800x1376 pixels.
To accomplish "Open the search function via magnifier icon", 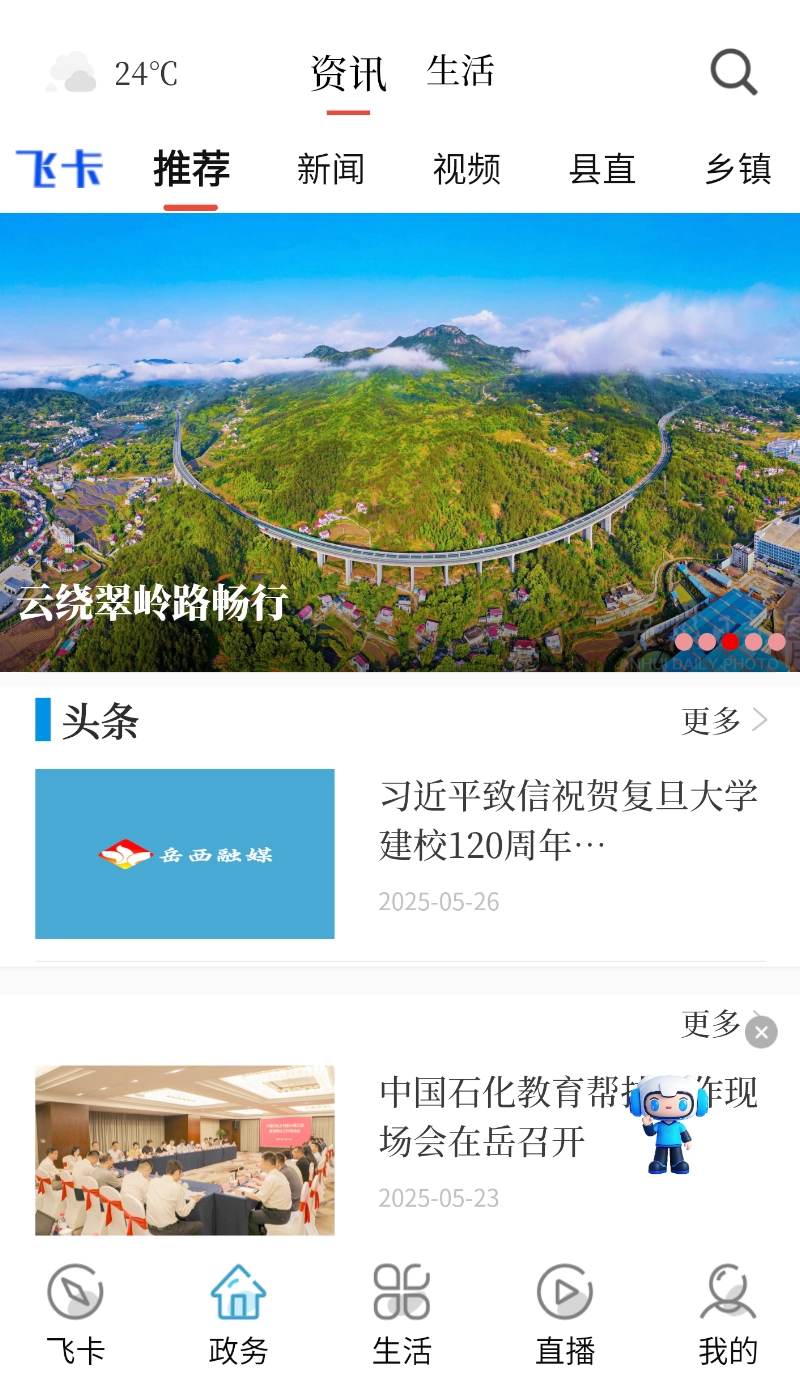I will coord(732,71).
